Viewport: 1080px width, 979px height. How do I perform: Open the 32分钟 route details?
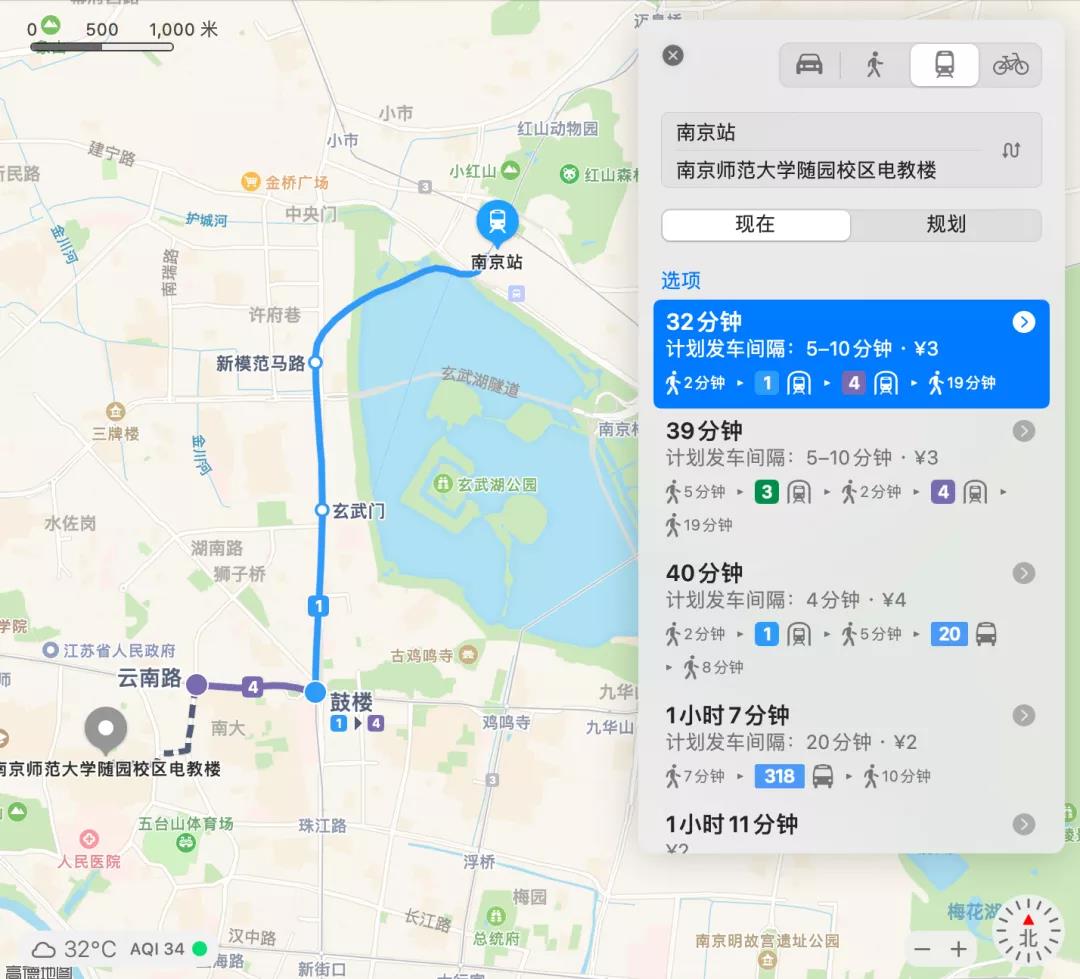point(1023,322)
